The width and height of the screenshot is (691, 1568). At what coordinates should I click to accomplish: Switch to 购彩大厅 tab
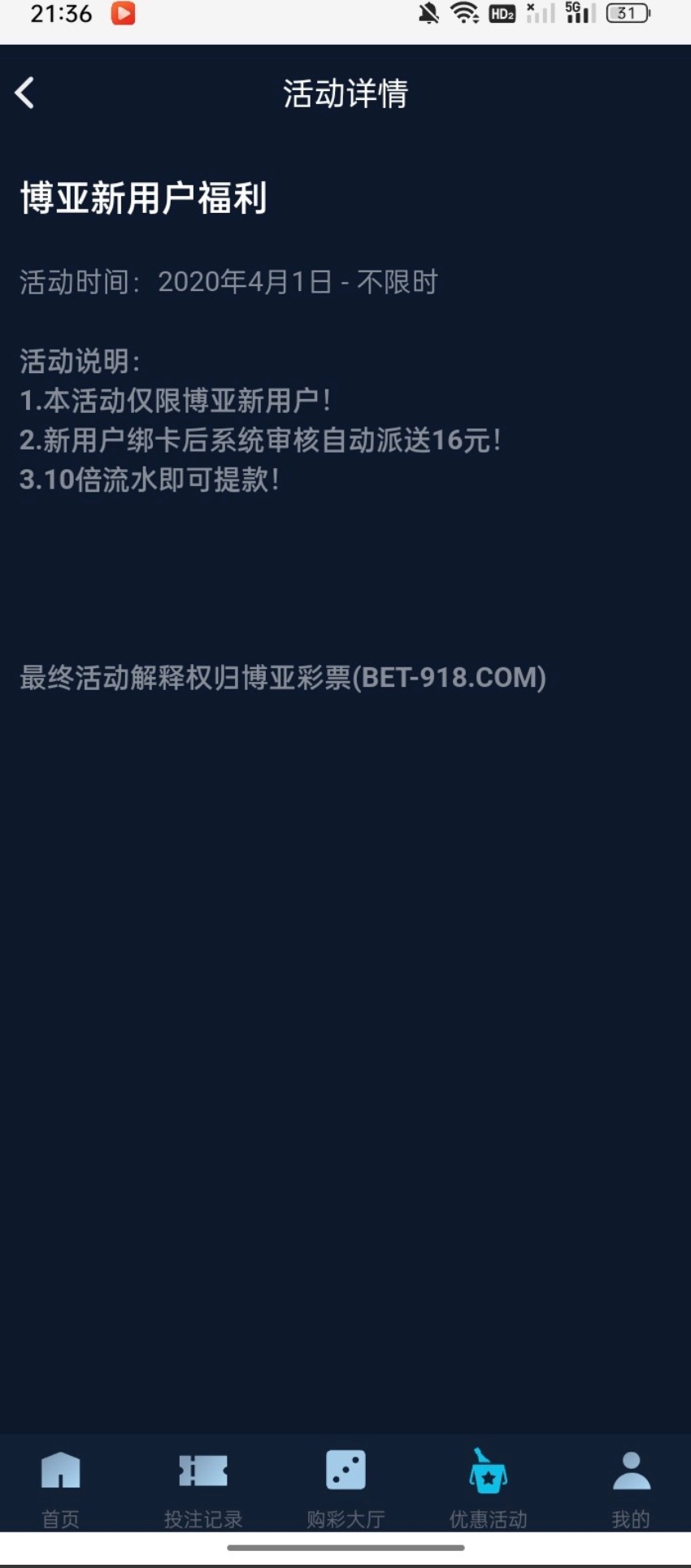click(x=345, y=1487)
